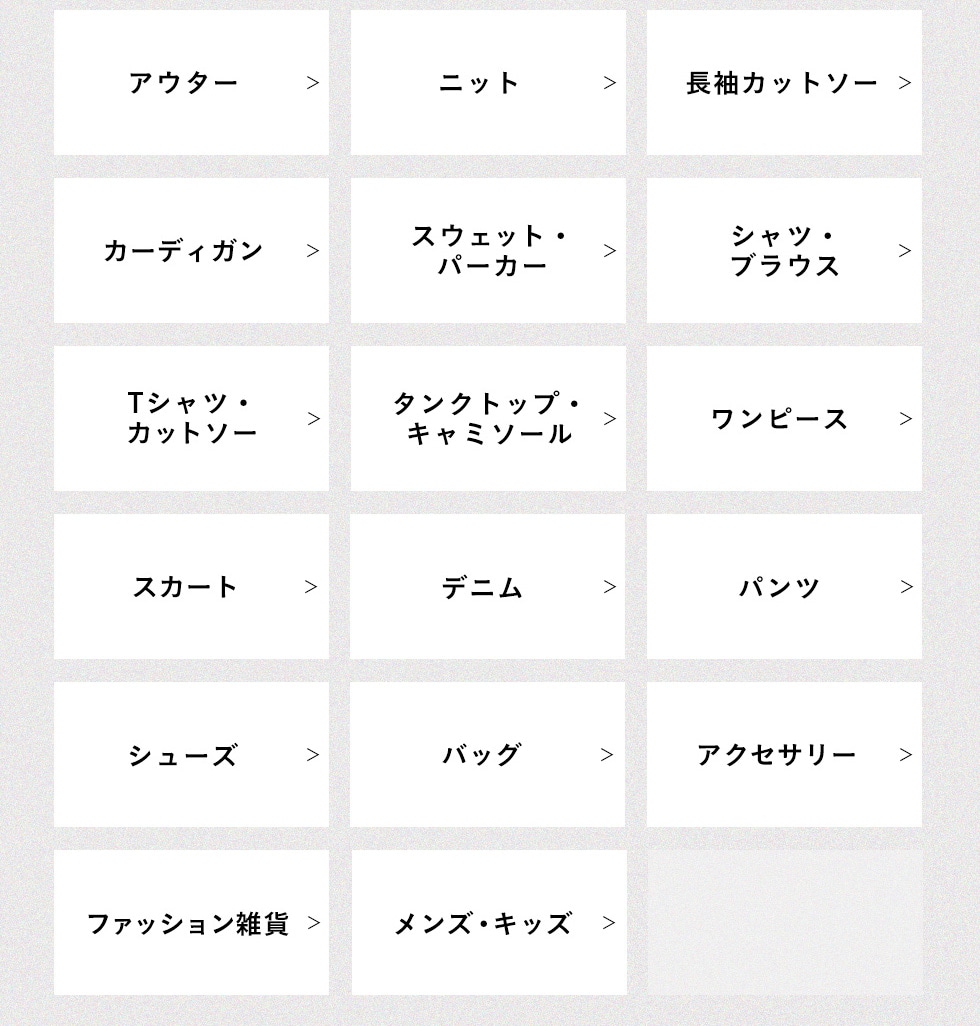Open the スカート category
Image resolution: width=980 pixels, height=1026 pixels.
pyautogui.click(x=191, y=587)
